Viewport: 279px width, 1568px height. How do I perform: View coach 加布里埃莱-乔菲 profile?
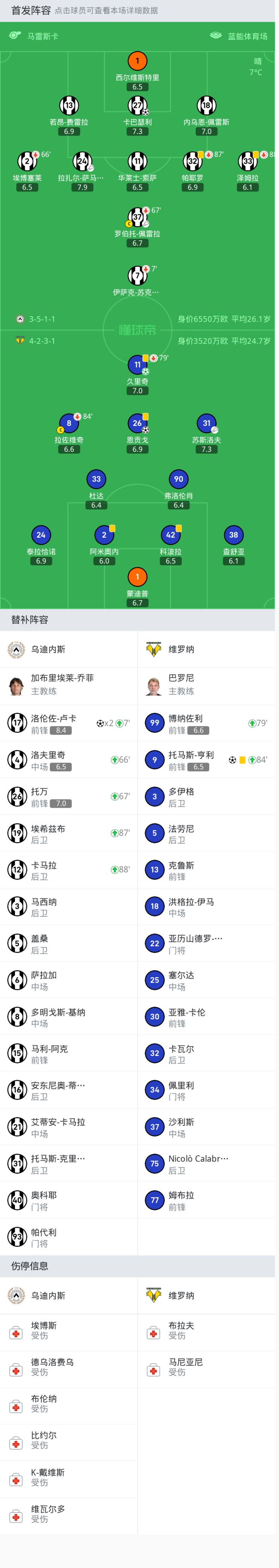(69, 685)
